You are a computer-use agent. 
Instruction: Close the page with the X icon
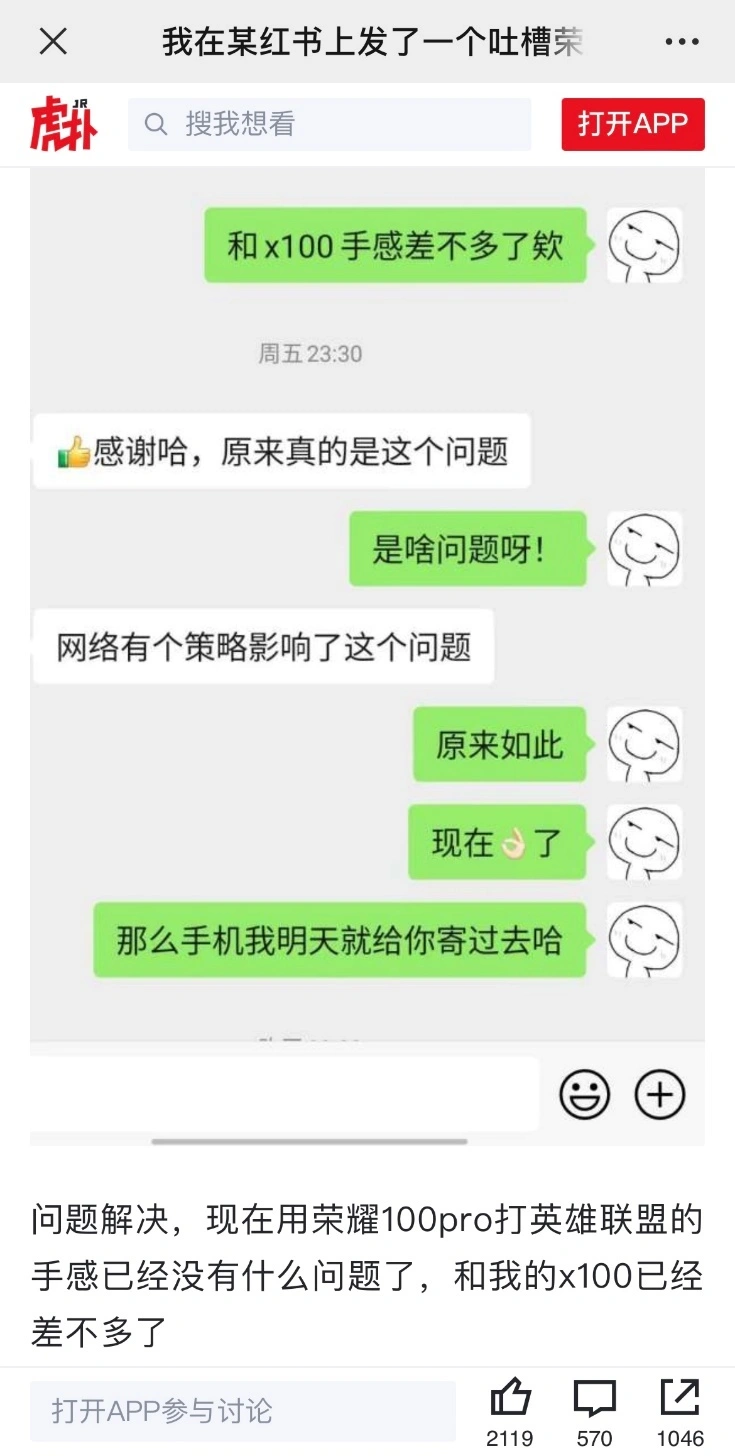(52, 42)
